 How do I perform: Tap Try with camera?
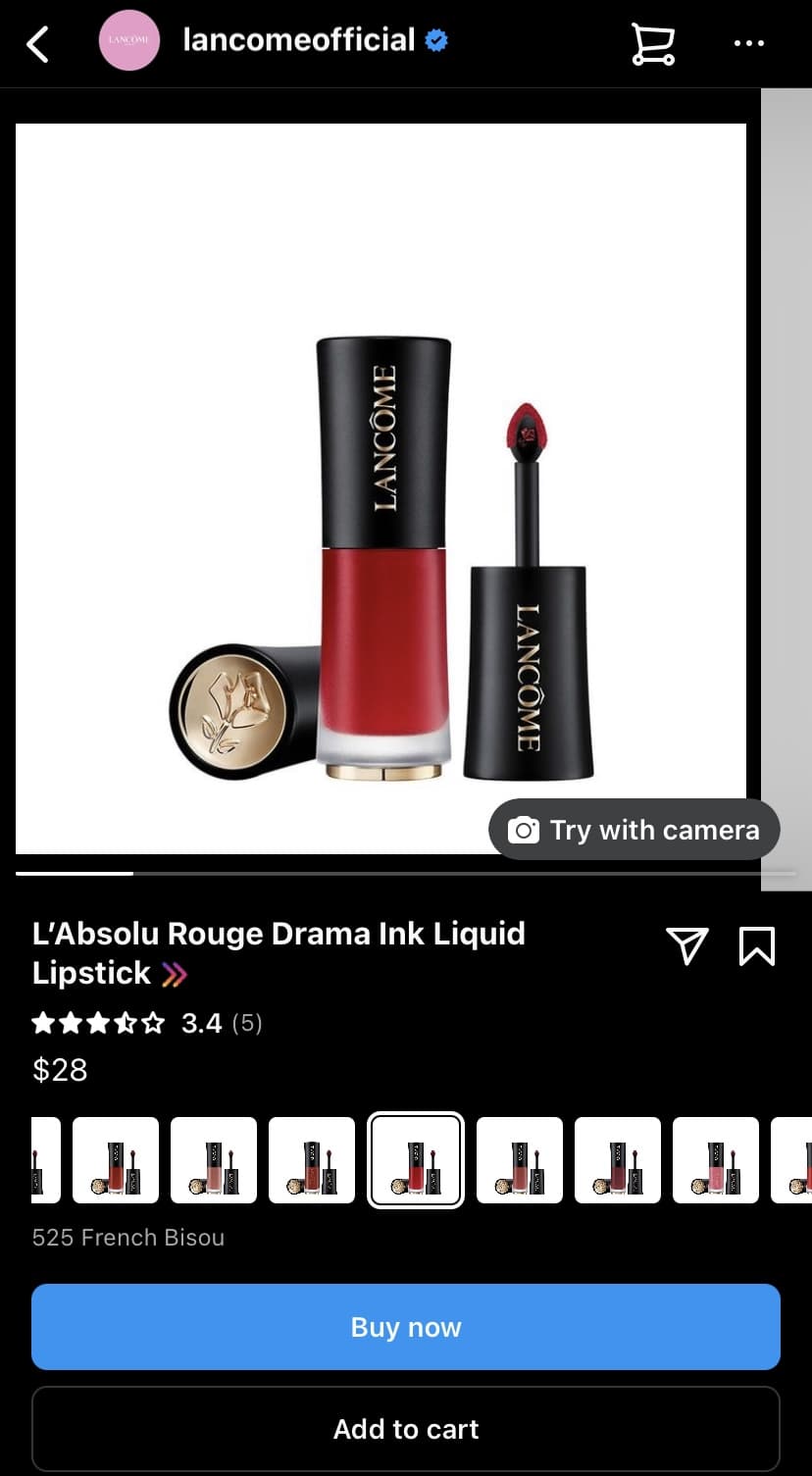click(634, 830)
